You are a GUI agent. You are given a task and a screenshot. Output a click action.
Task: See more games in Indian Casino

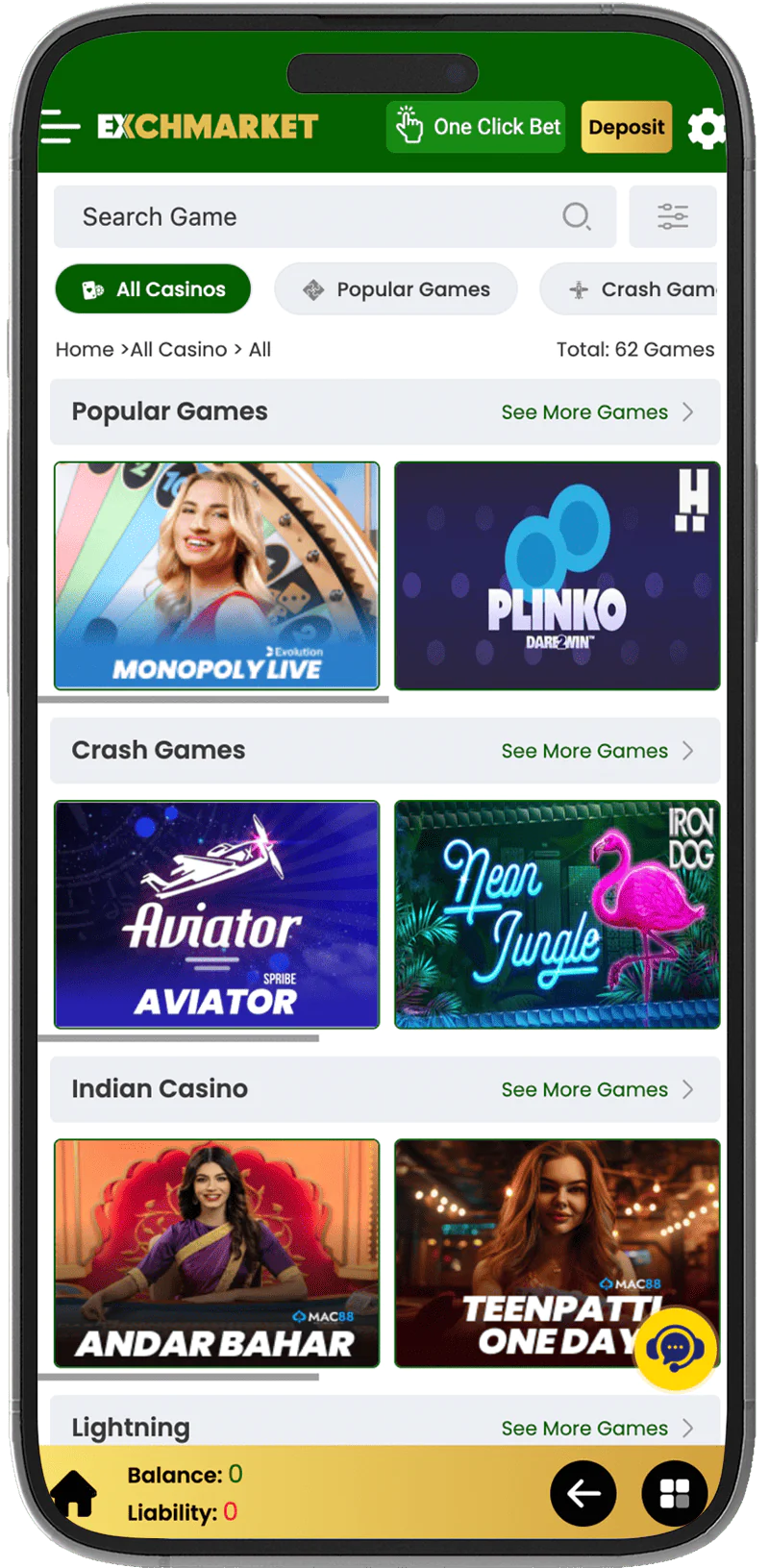[596, 1089]
